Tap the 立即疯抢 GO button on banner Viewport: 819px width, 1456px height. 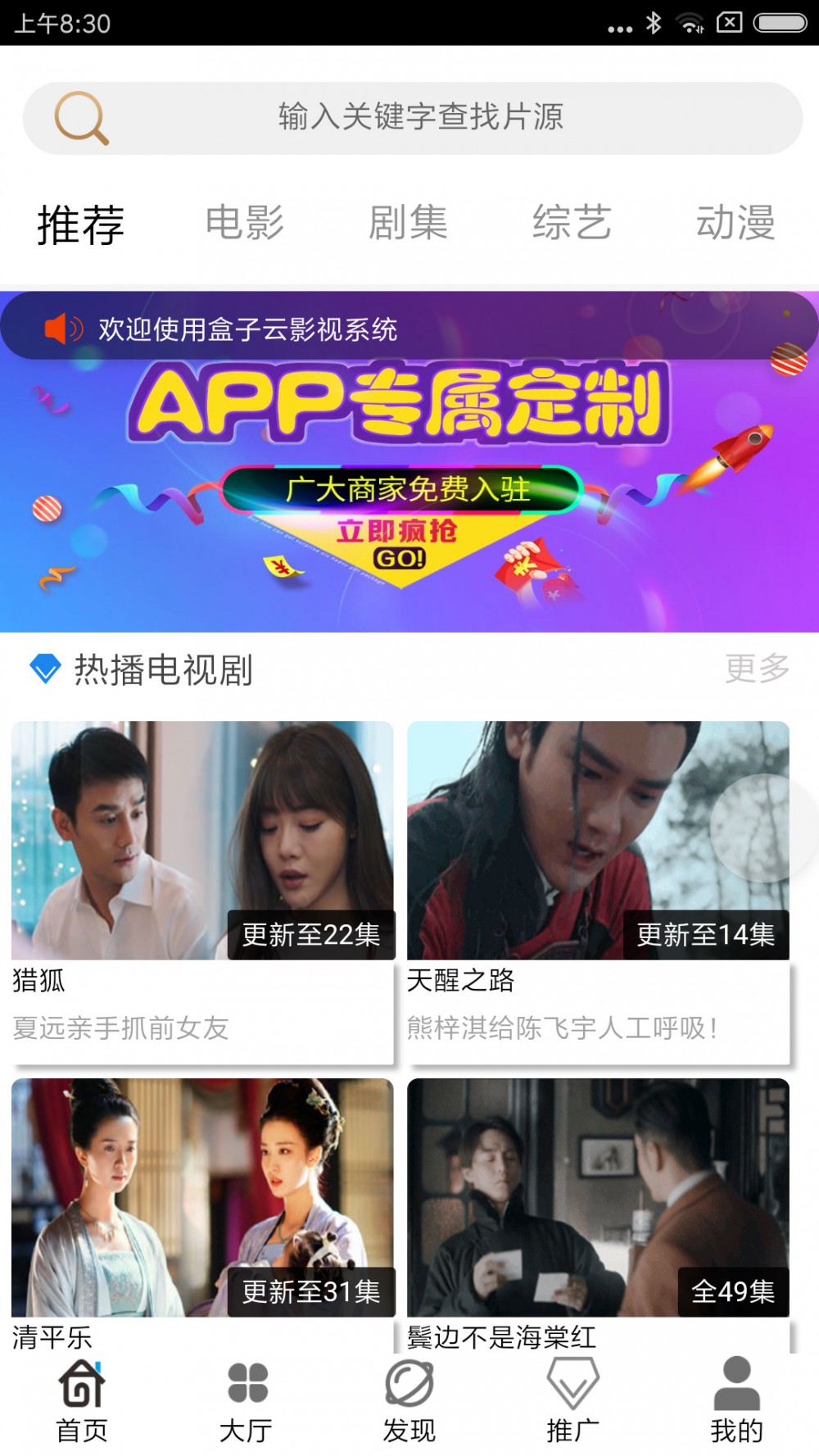(399, 541)
